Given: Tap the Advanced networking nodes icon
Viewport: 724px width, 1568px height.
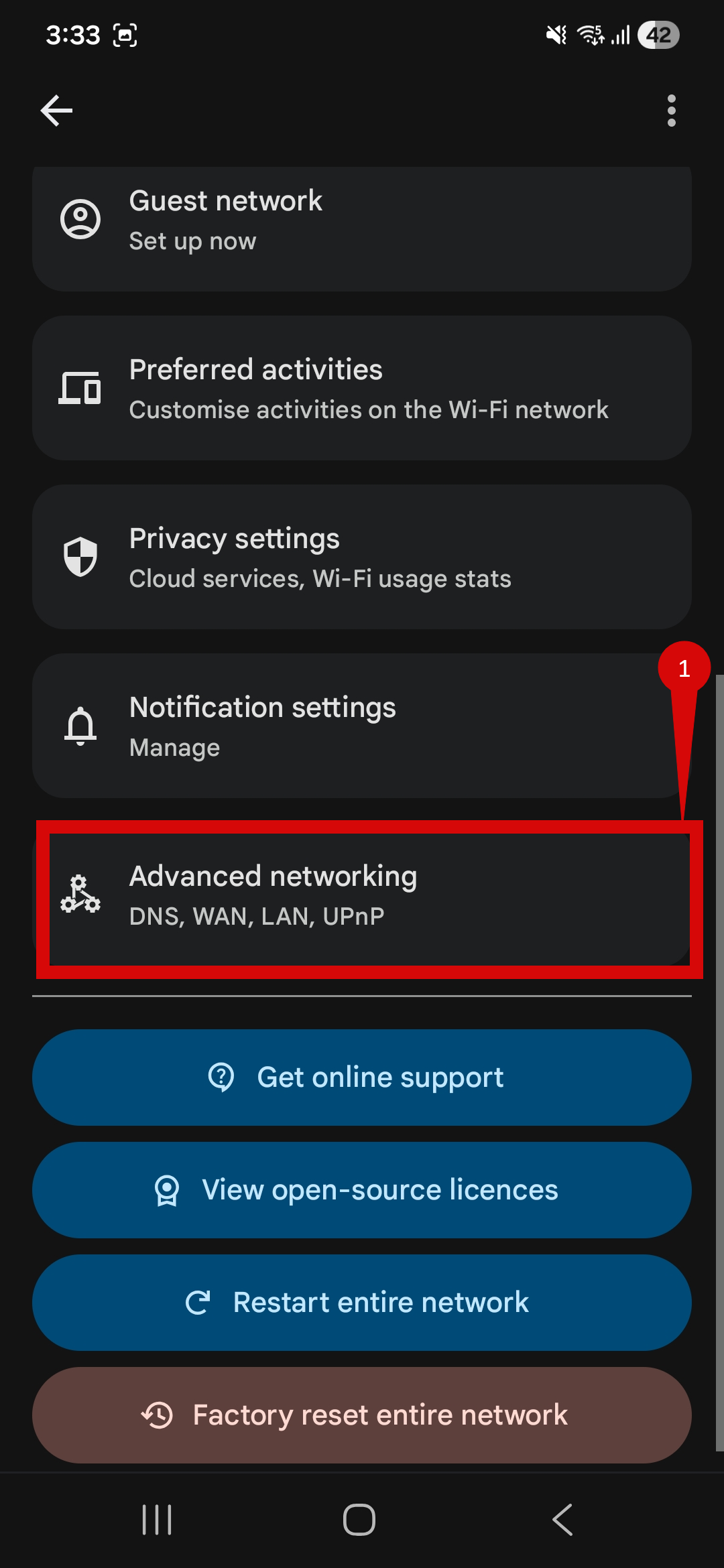Looking at the screenshot, I should [80, 896].
